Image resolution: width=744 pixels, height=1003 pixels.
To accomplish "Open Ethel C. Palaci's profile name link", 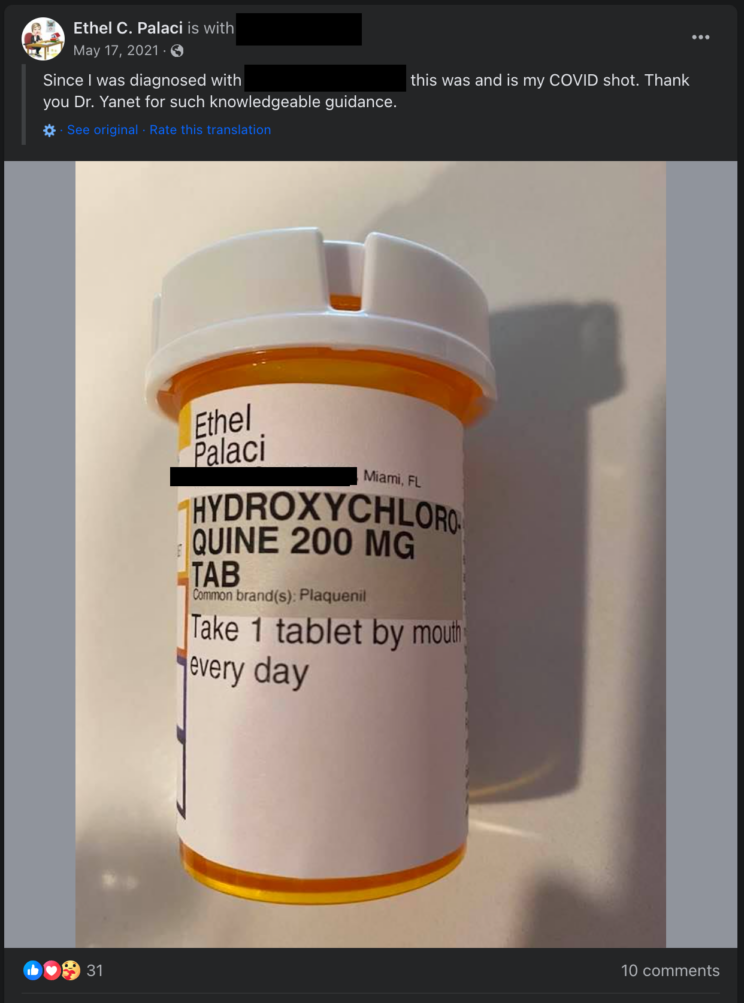I will click(128, 28).
